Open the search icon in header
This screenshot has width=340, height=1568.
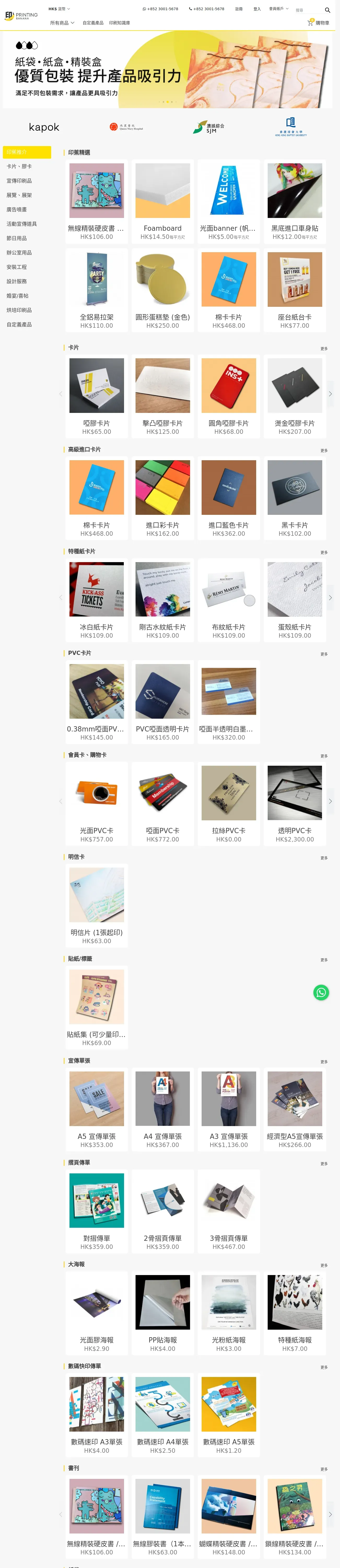(327, 10)
